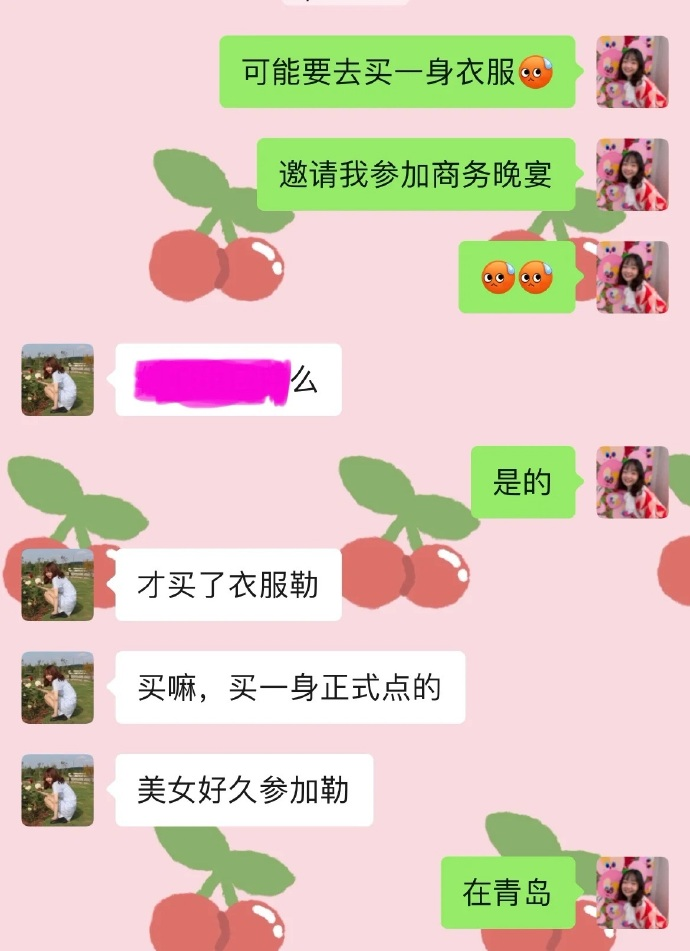
Task: View profile from avatar by '买嘛，买一身正式点的'
Action: [x=58, y=687]
